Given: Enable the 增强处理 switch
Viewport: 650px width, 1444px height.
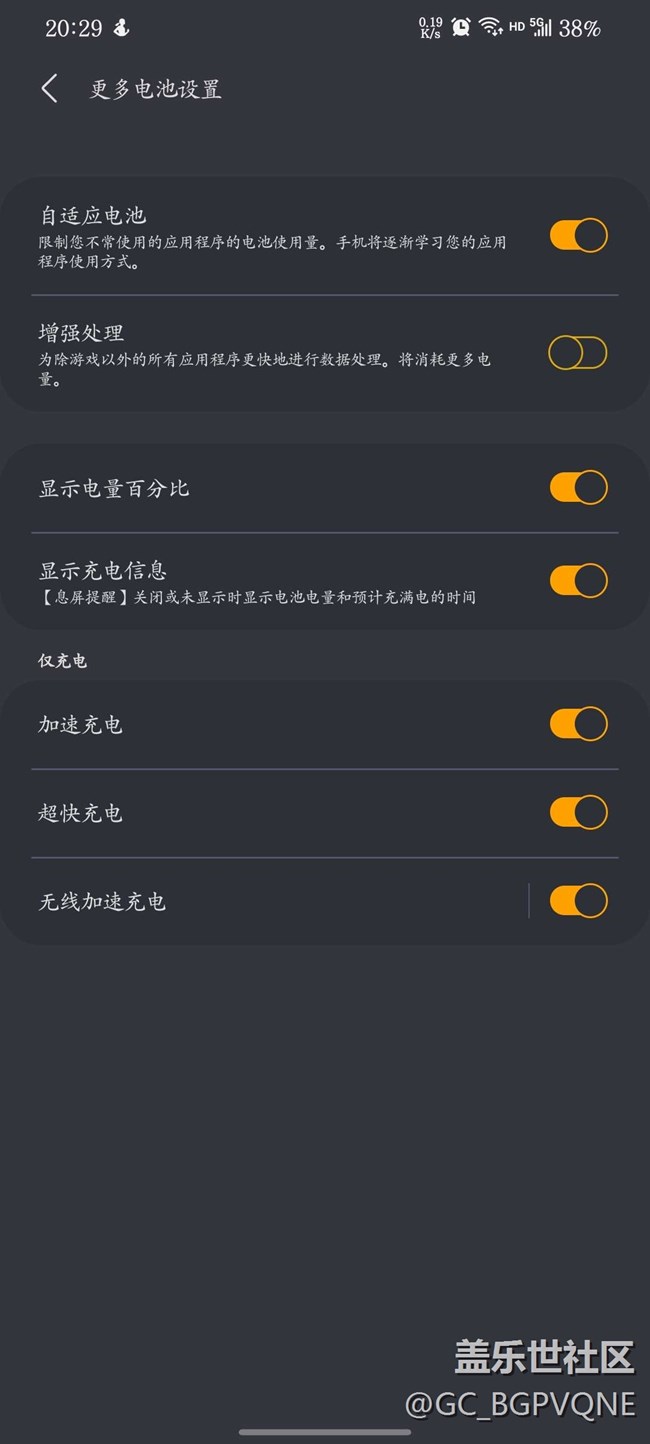Looking at the screenshot, I should [578, 353].
